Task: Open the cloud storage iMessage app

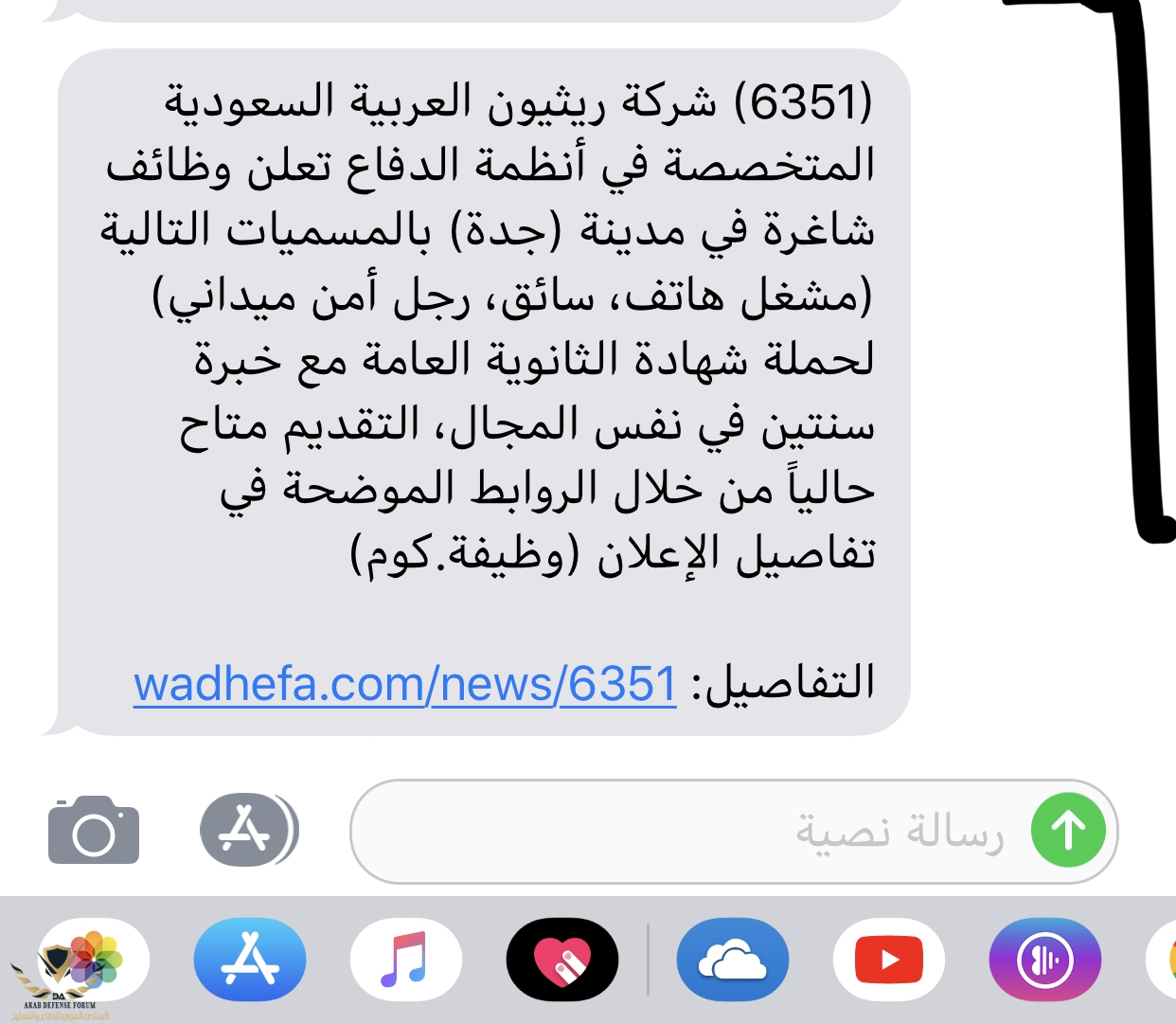Action: (732, 960)
